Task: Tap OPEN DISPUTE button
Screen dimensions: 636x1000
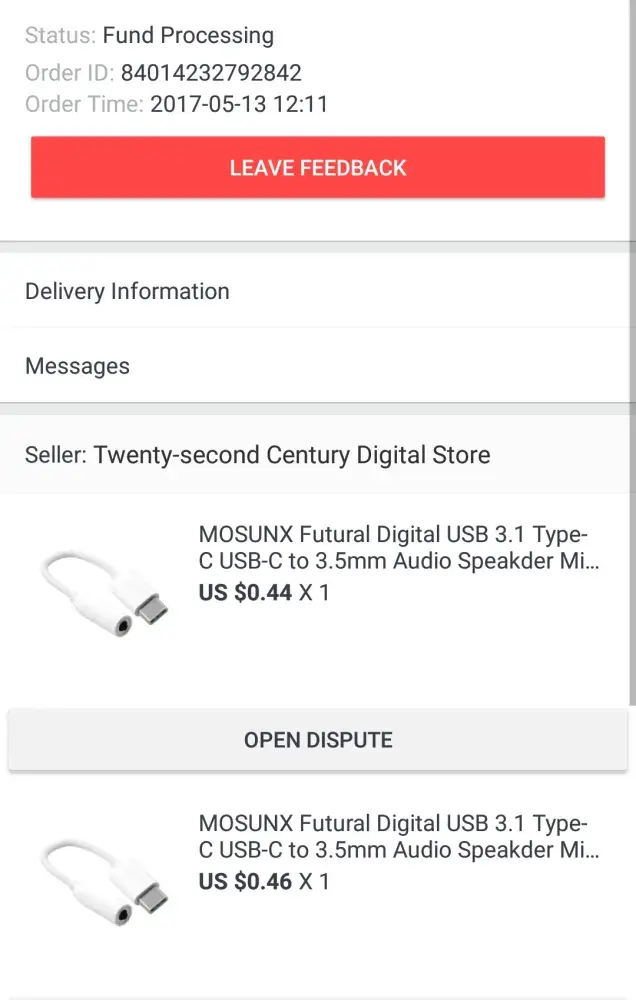Action: point(318,741)
